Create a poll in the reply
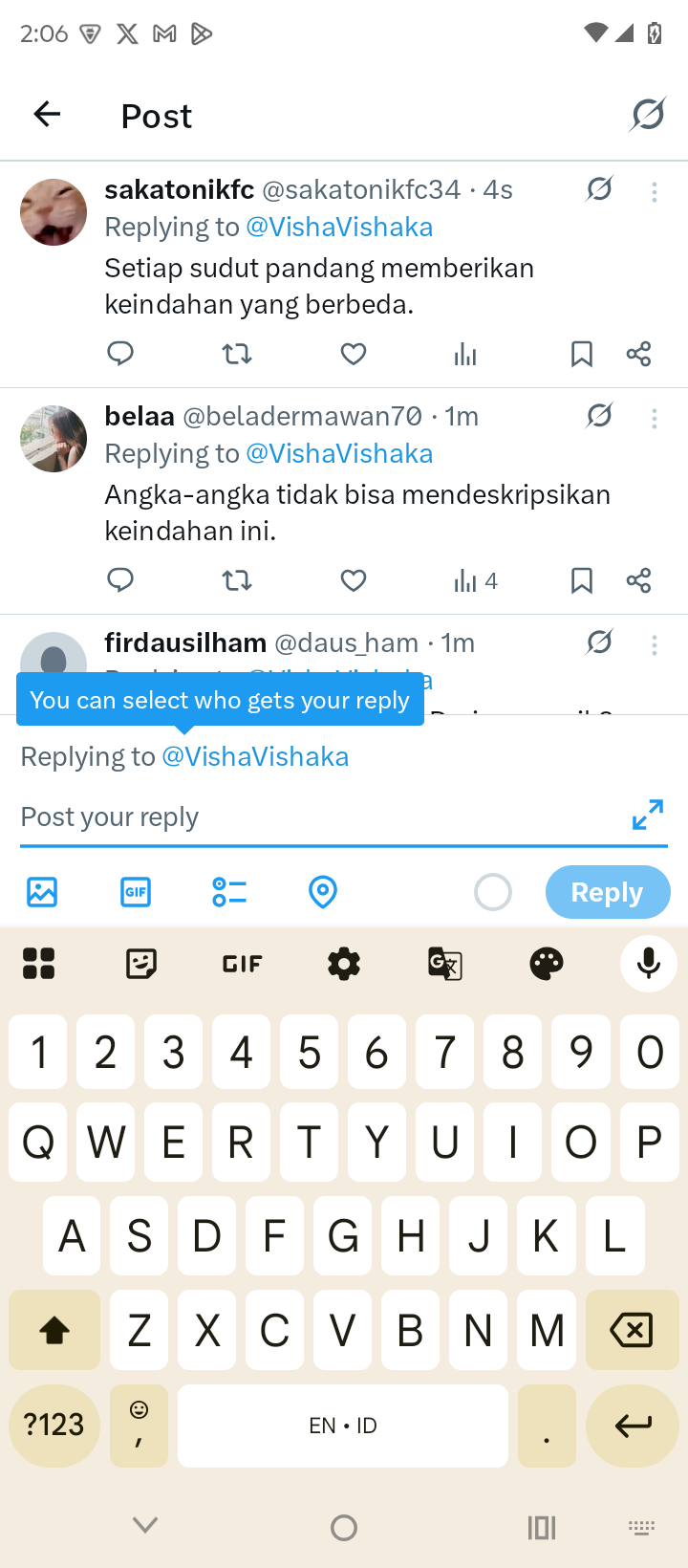 click(229, 892)
